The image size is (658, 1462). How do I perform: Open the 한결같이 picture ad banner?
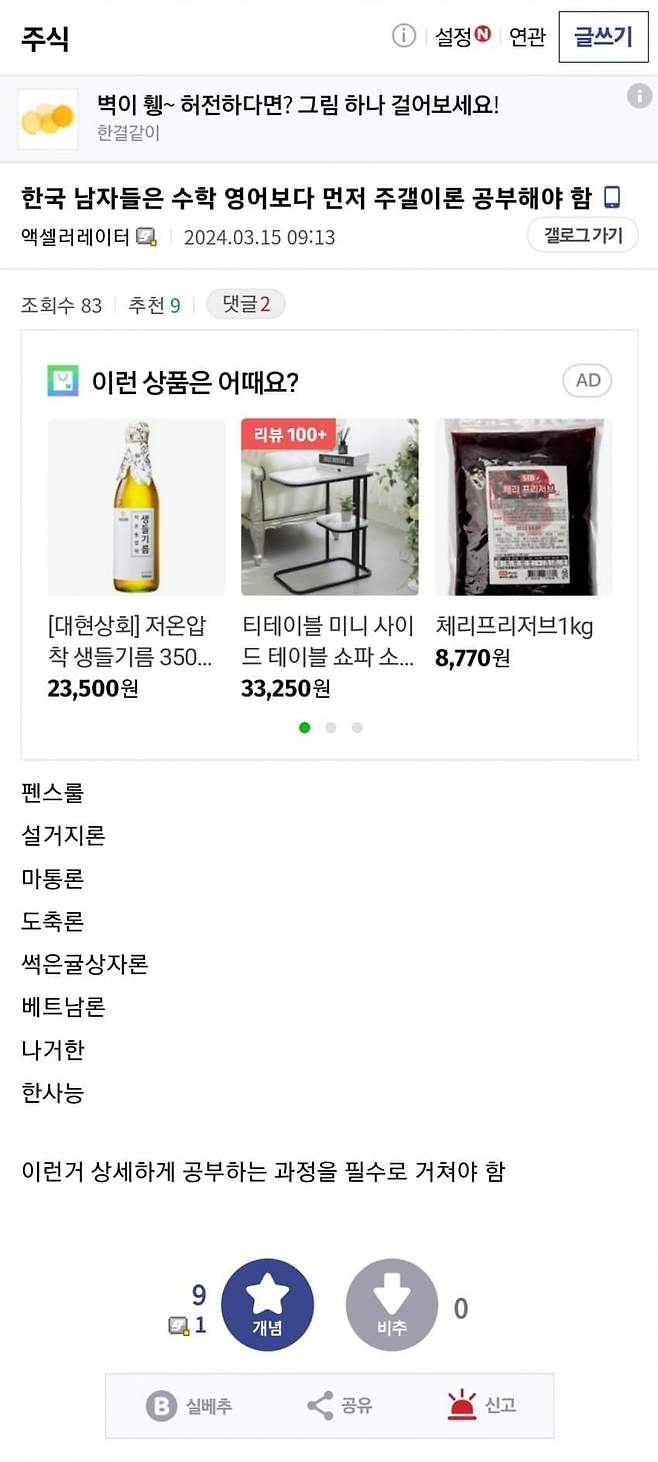[x=297, y=117]
